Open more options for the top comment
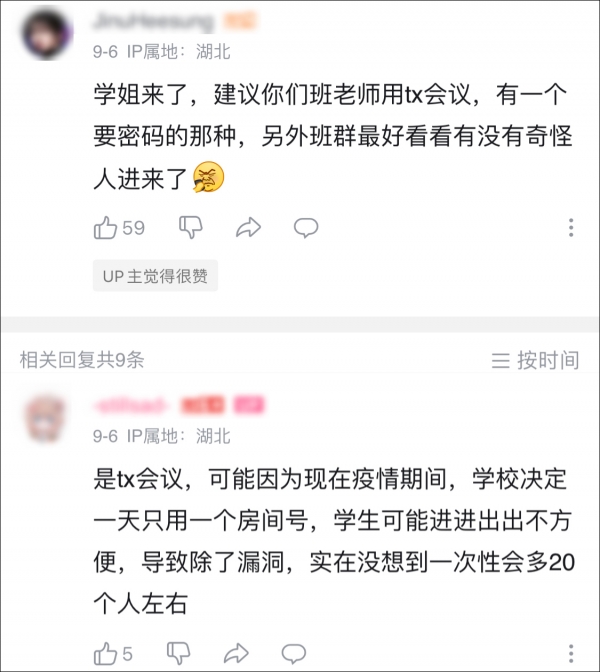 tap(571, 228)
